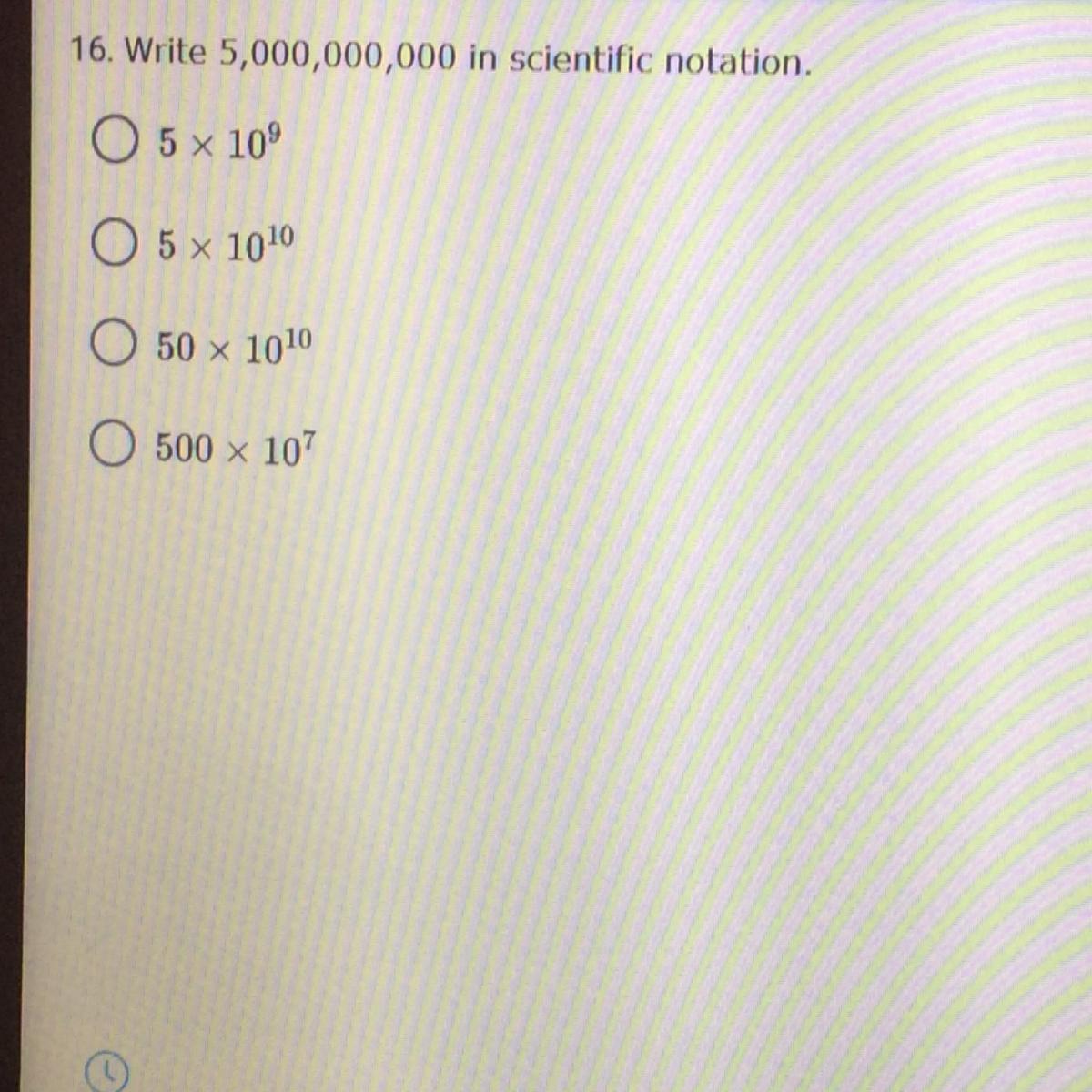The height and width of the screenshot is (1092, 1092).
Task: Mark 500 × 10⁷ as the answer
Action: [113, 447]
